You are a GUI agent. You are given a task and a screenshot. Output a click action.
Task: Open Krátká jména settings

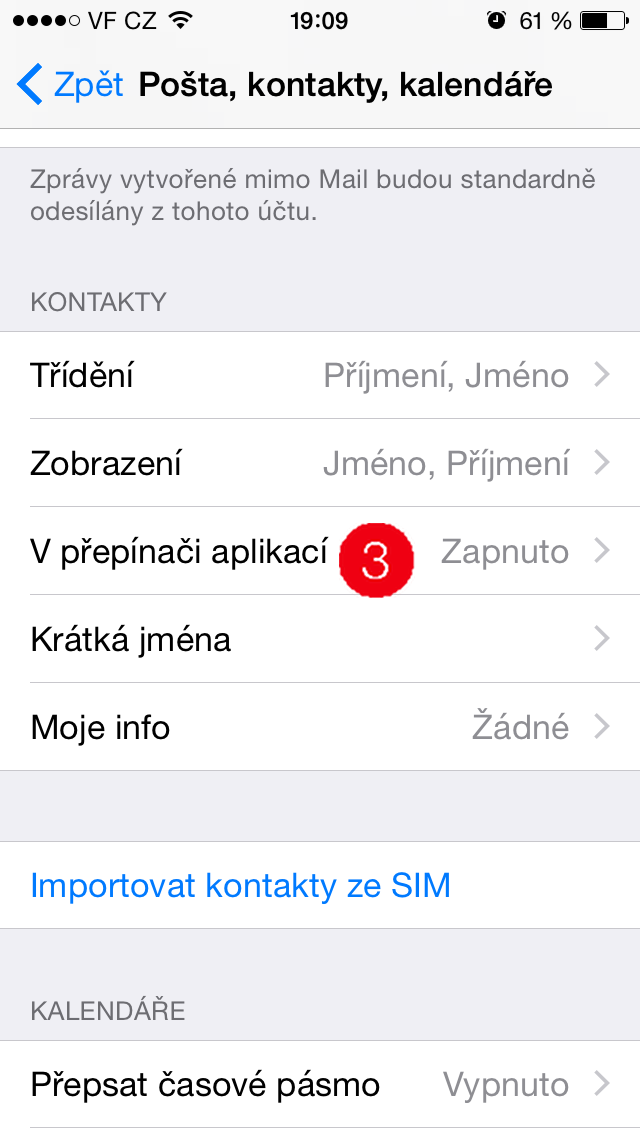pyautogui.click(x=320, y=640)
